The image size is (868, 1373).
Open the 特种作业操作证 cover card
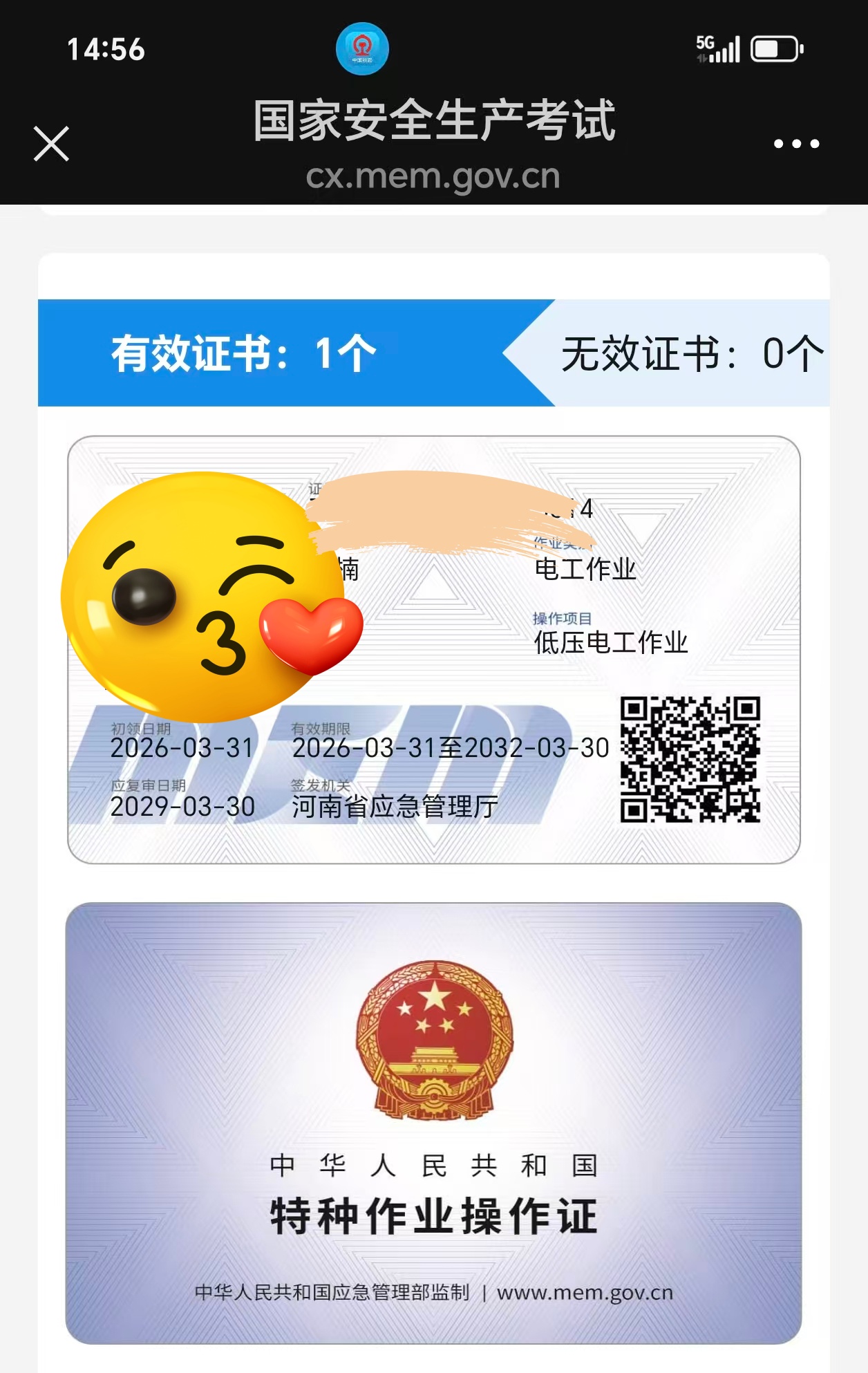433,1123
